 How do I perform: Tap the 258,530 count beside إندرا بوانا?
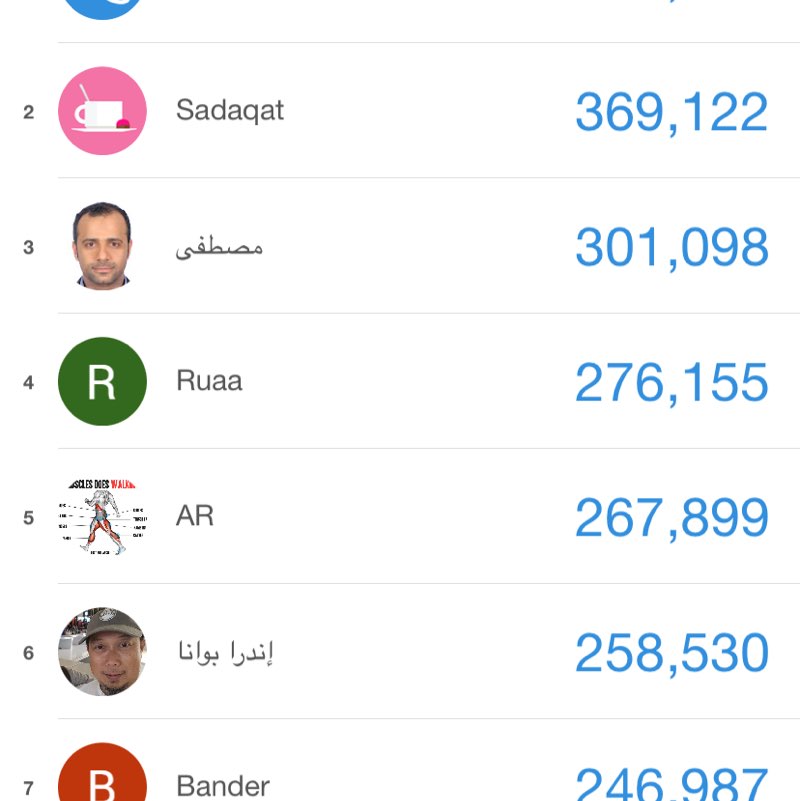pos(671,651)
